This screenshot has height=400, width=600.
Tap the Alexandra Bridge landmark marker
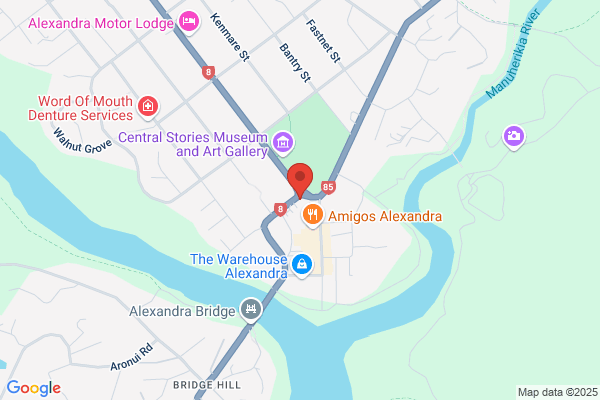pyautogui.click(x=251, y=310)
